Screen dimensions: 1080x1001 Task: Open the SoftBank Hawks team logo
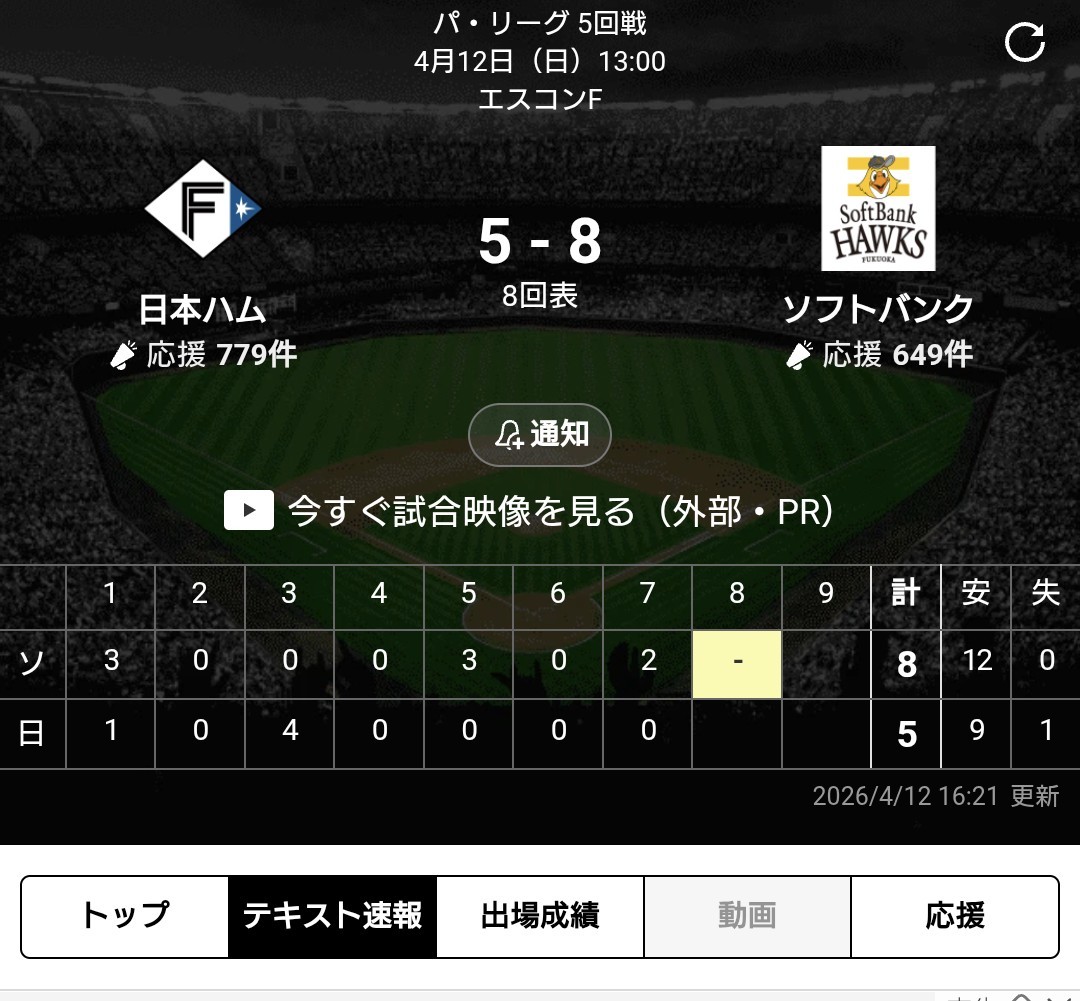[x=878, y=209]
